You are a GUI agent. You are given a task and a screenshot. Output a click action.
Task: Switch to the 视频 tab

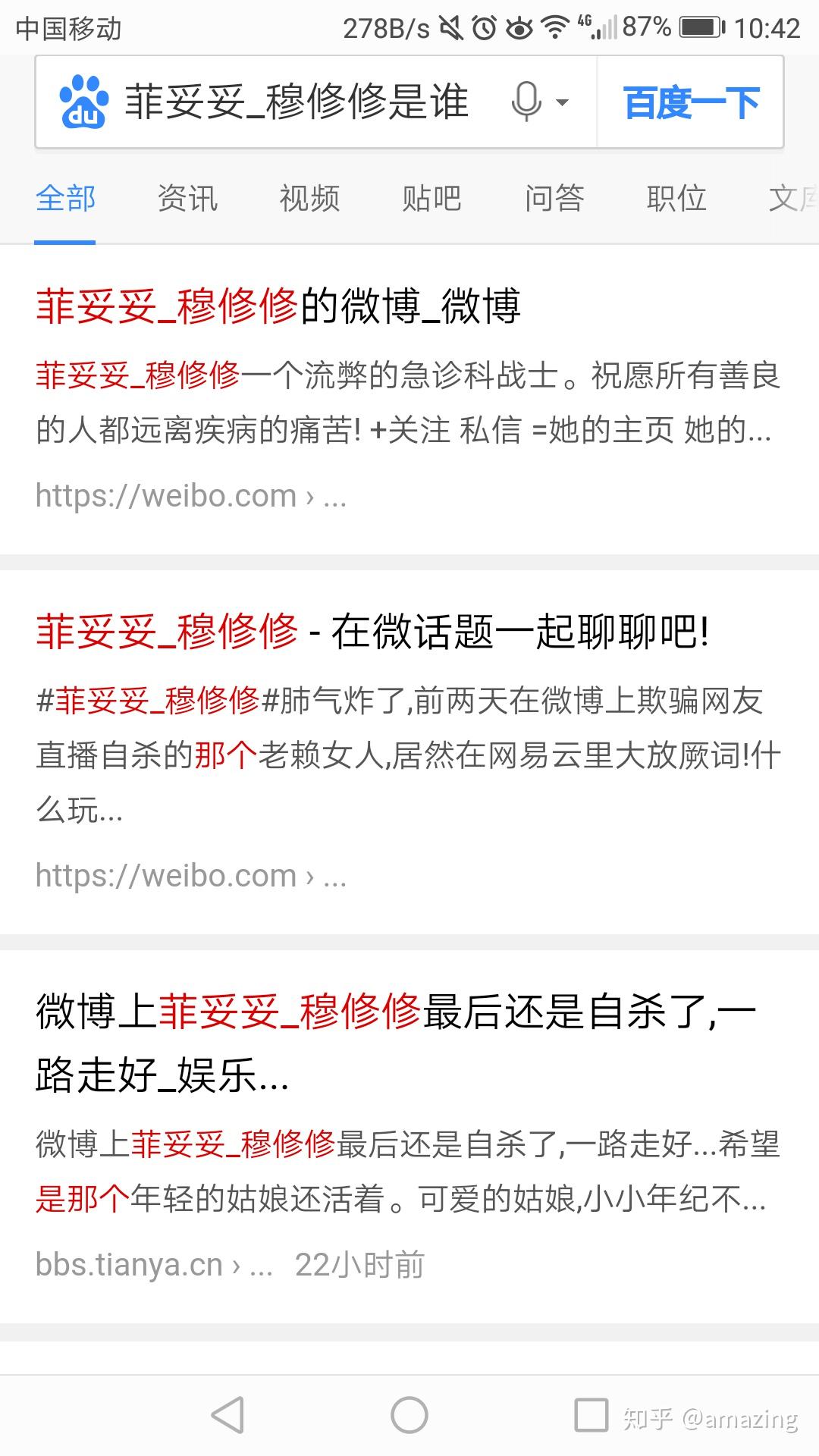point(308,199)
